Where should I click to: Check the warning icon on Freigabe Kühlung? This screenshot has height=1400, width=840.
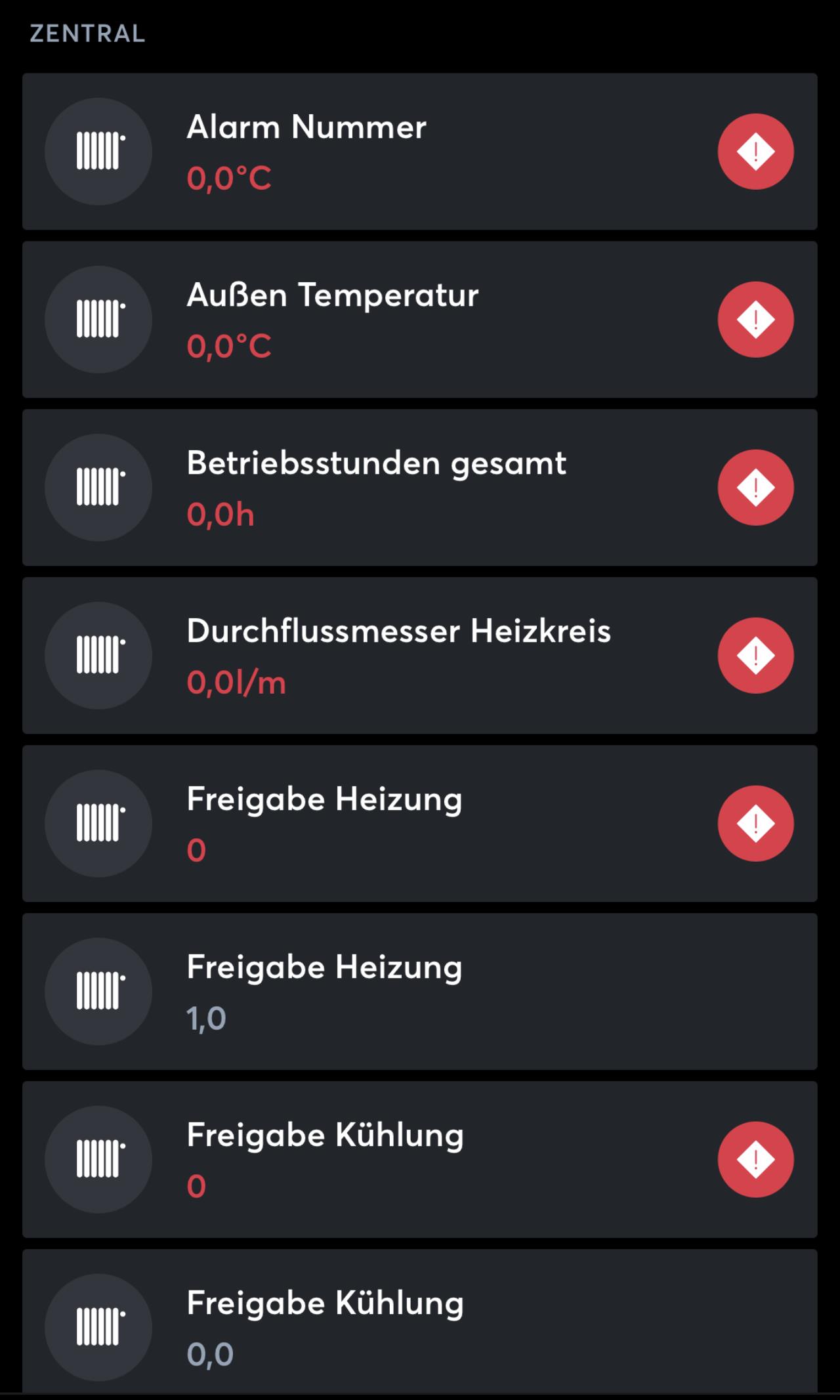coord(755,1160)
